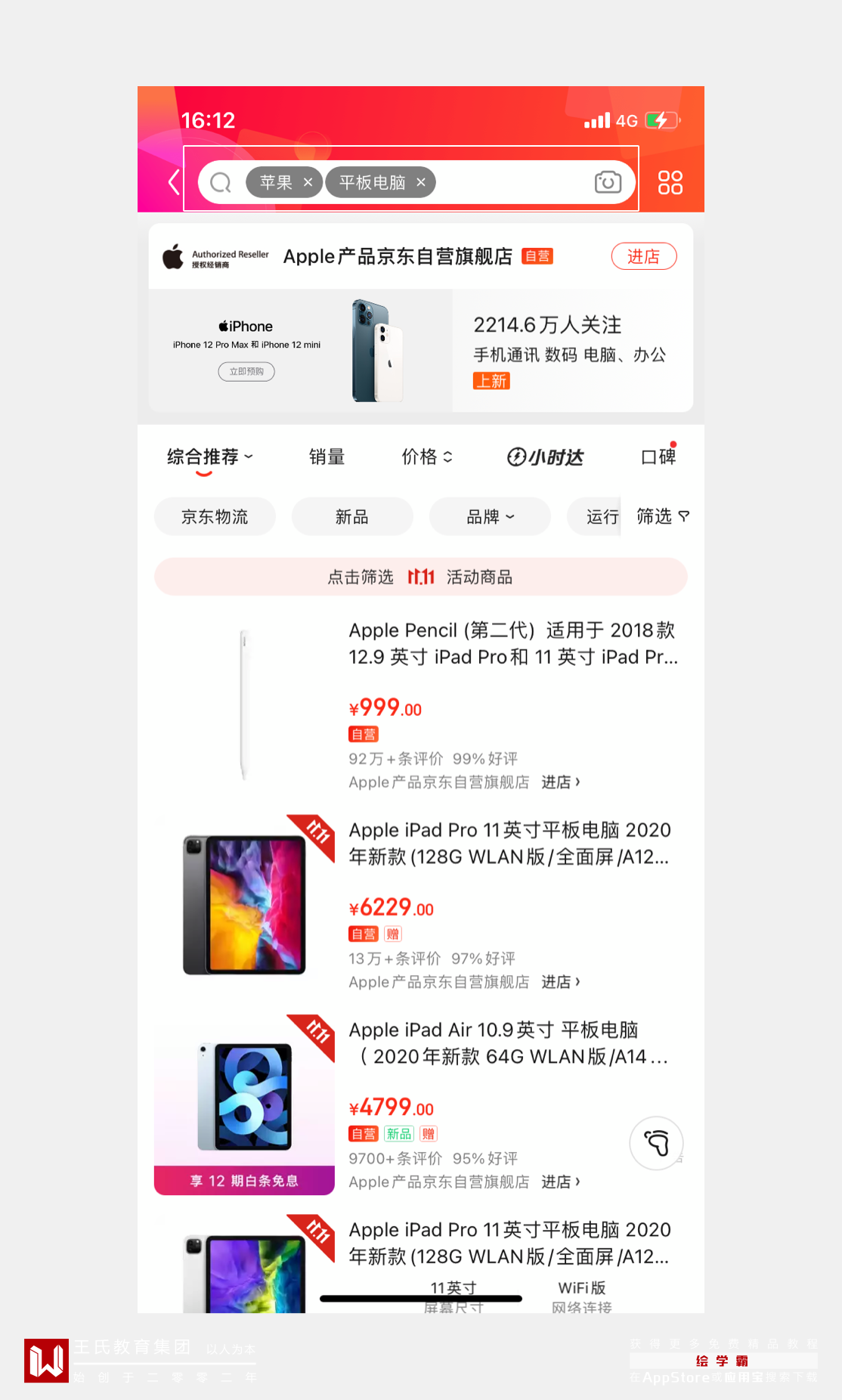
Task: Remove the 苹果 search tag
Action: click(308, 182)
